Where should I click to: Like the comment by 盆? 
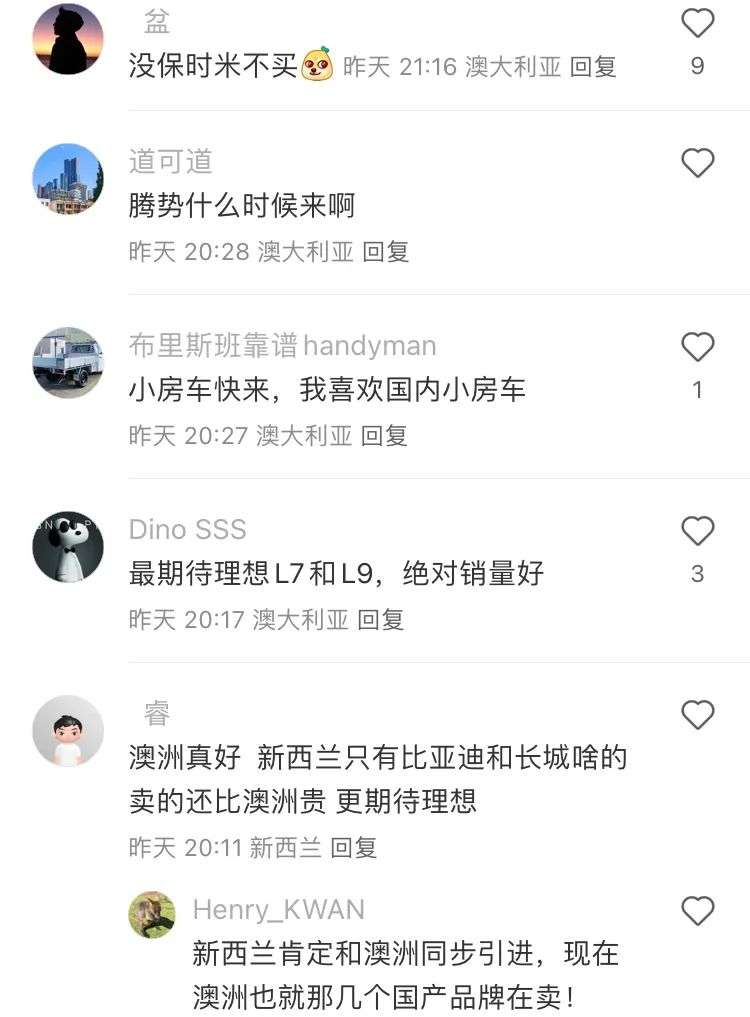[x=697, y=24]
